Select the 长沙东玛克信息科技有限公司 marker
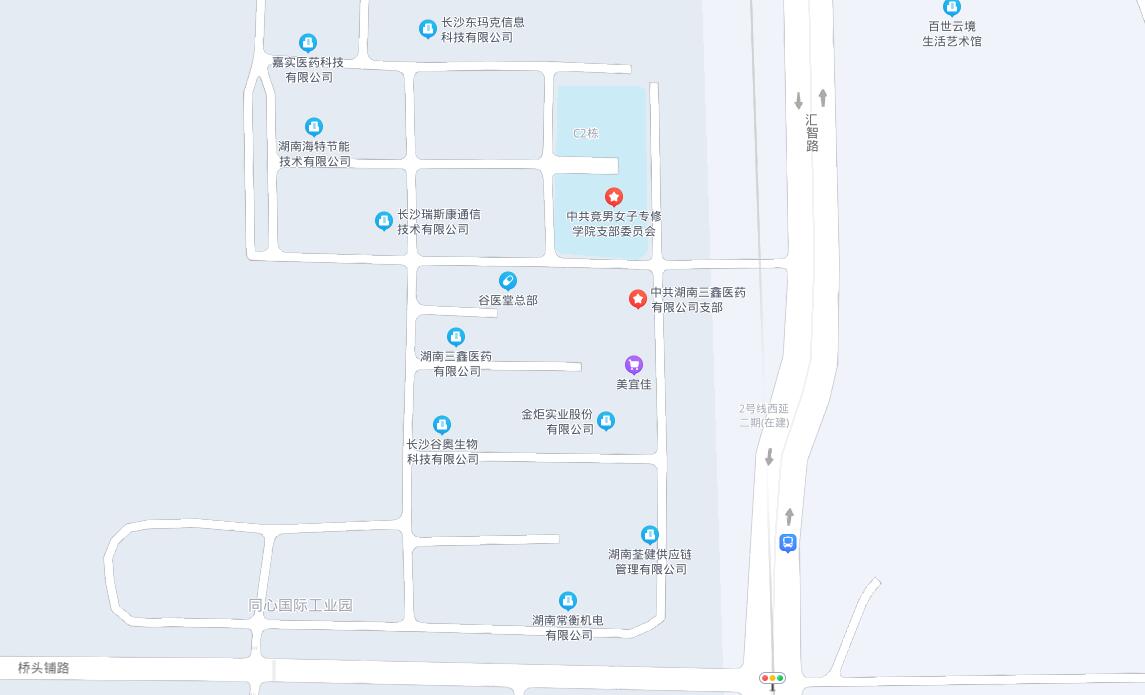The image size is (1145, 695). 427,29
